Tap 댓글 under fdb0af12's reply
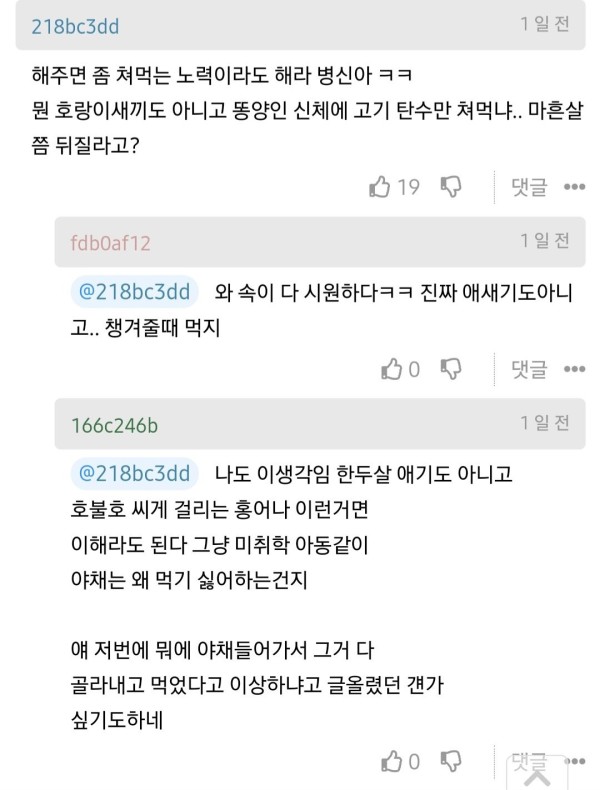This screenshot has width=600, height=790. tap(529, 369)
